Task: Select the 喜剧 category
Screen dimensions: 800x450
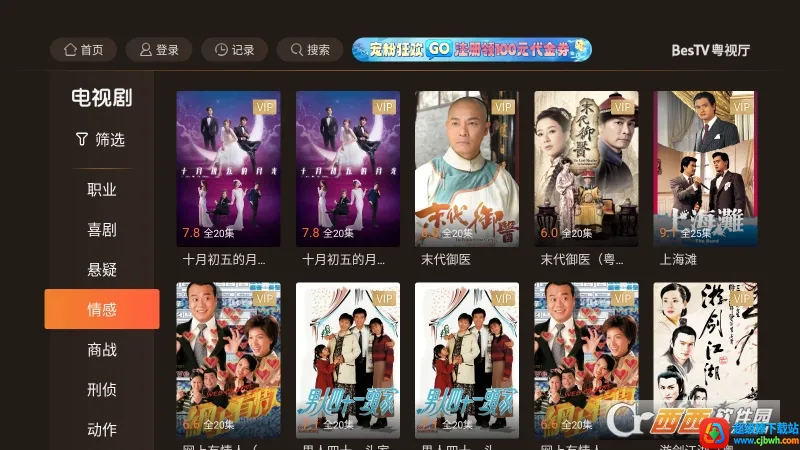Action: pos(102,230)
